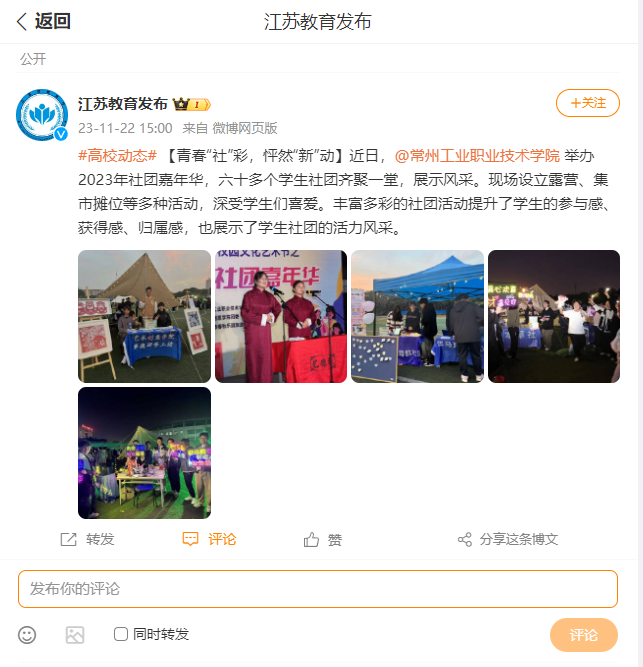643x667 pixels.
Task: Open the 评论 comments option
Action: pyautogui.click(x=210, y=539)
